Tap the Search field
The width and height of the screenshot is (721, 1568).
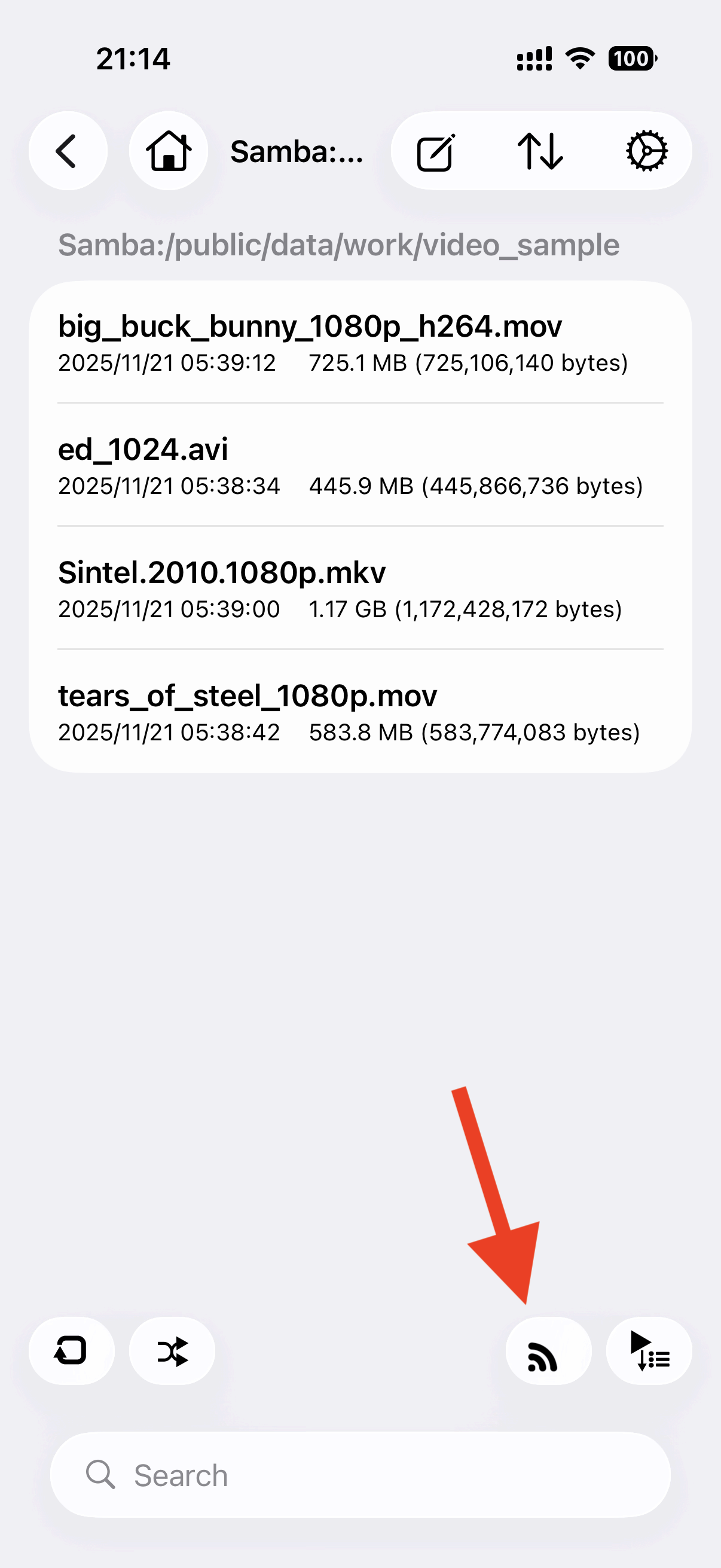360,1475
